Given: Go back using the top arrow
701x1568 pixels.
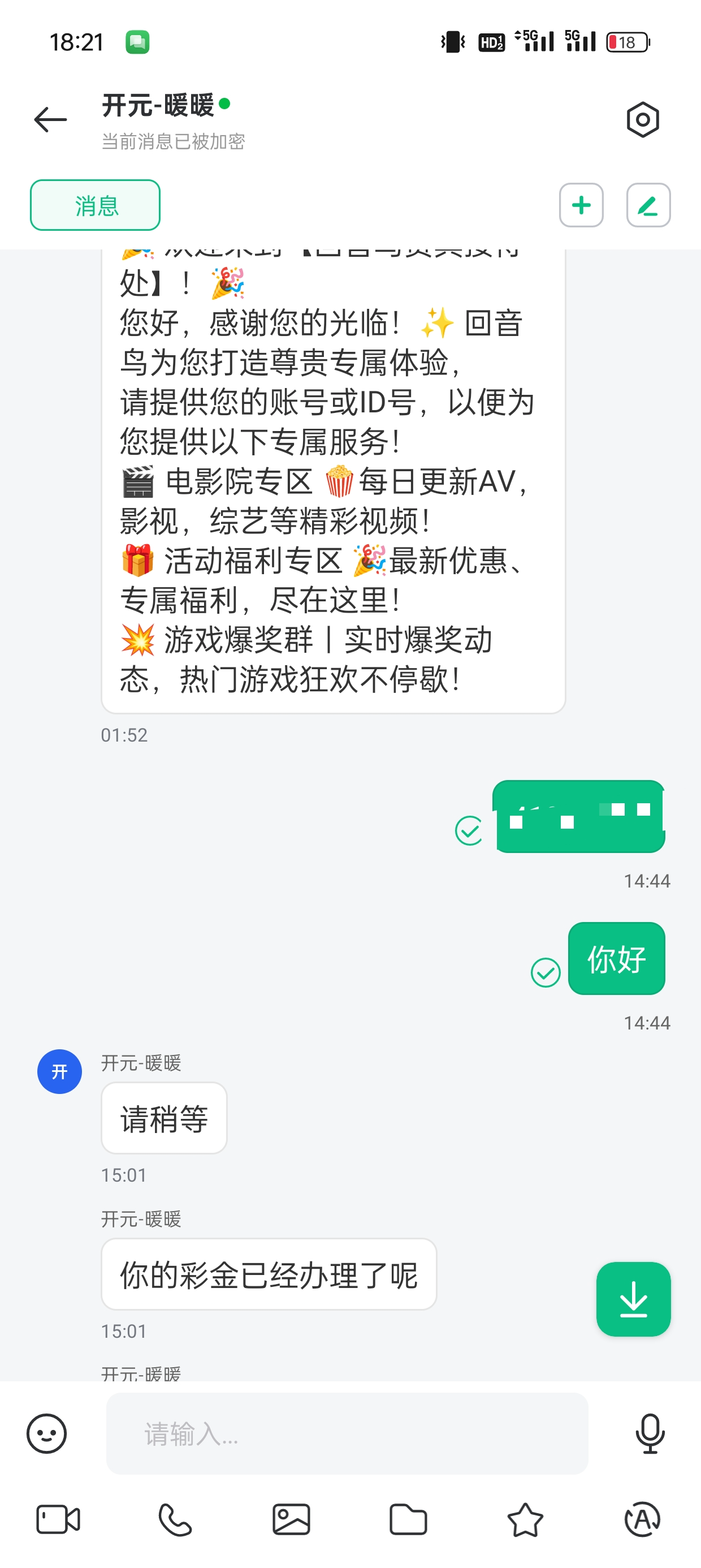Looking at the screenshot, I should (x=50, y=119).
